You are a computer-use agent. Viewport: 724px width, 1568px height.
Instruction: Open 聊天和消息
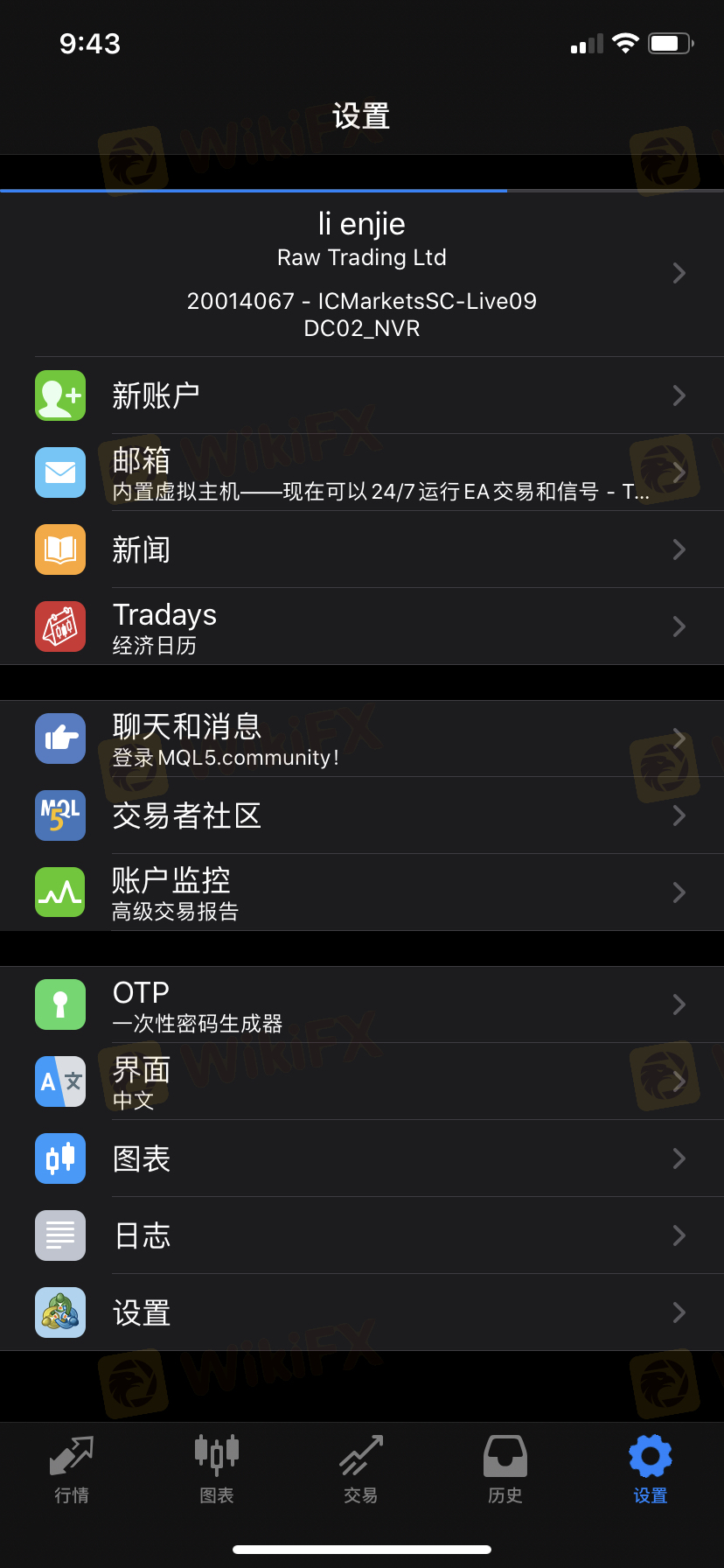362,738
